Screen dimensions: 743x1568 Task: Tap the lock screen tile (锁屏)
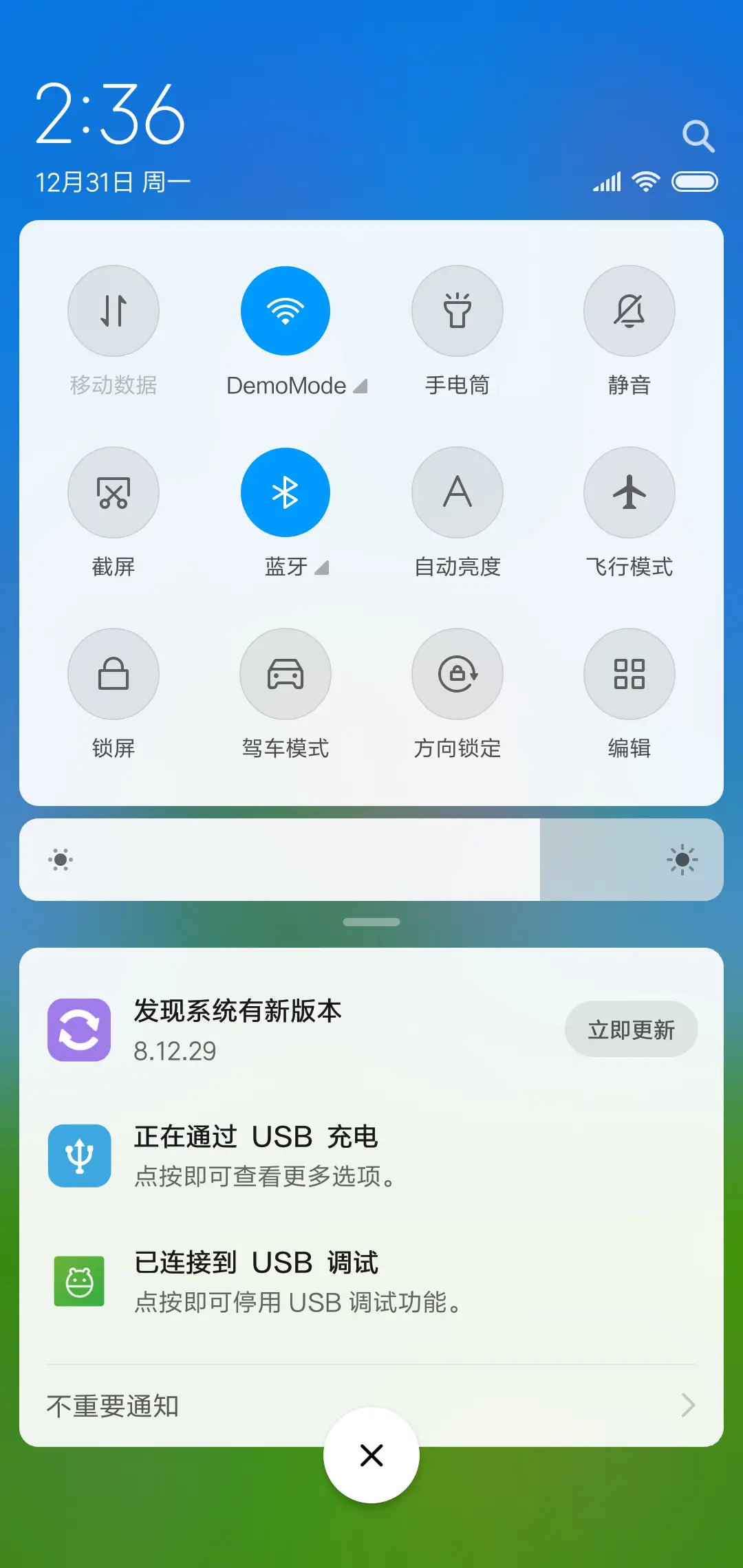click(114, 674)
